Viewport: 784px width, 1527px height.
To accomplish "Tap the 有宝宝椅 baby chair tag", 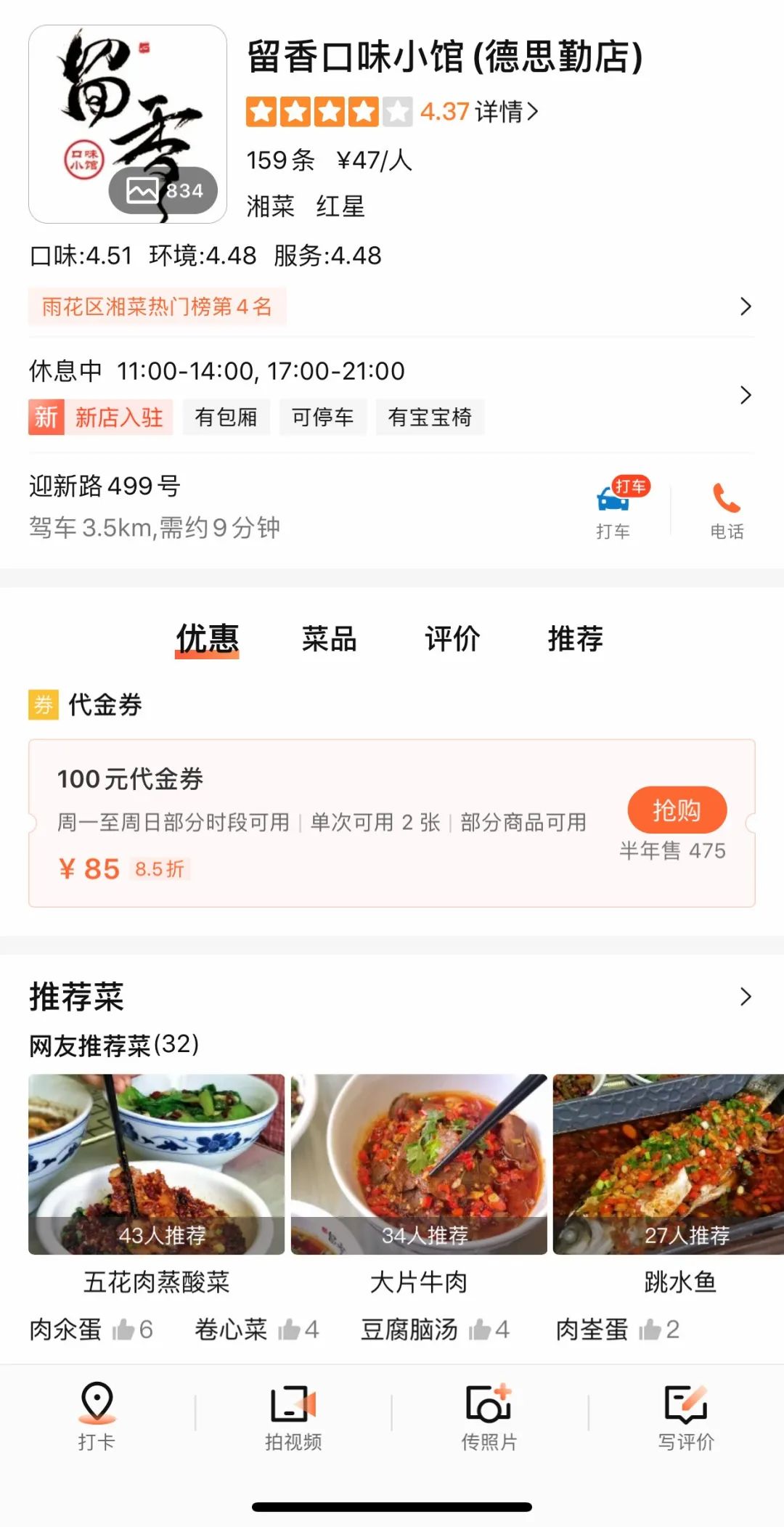I will (x=430, y=417).
